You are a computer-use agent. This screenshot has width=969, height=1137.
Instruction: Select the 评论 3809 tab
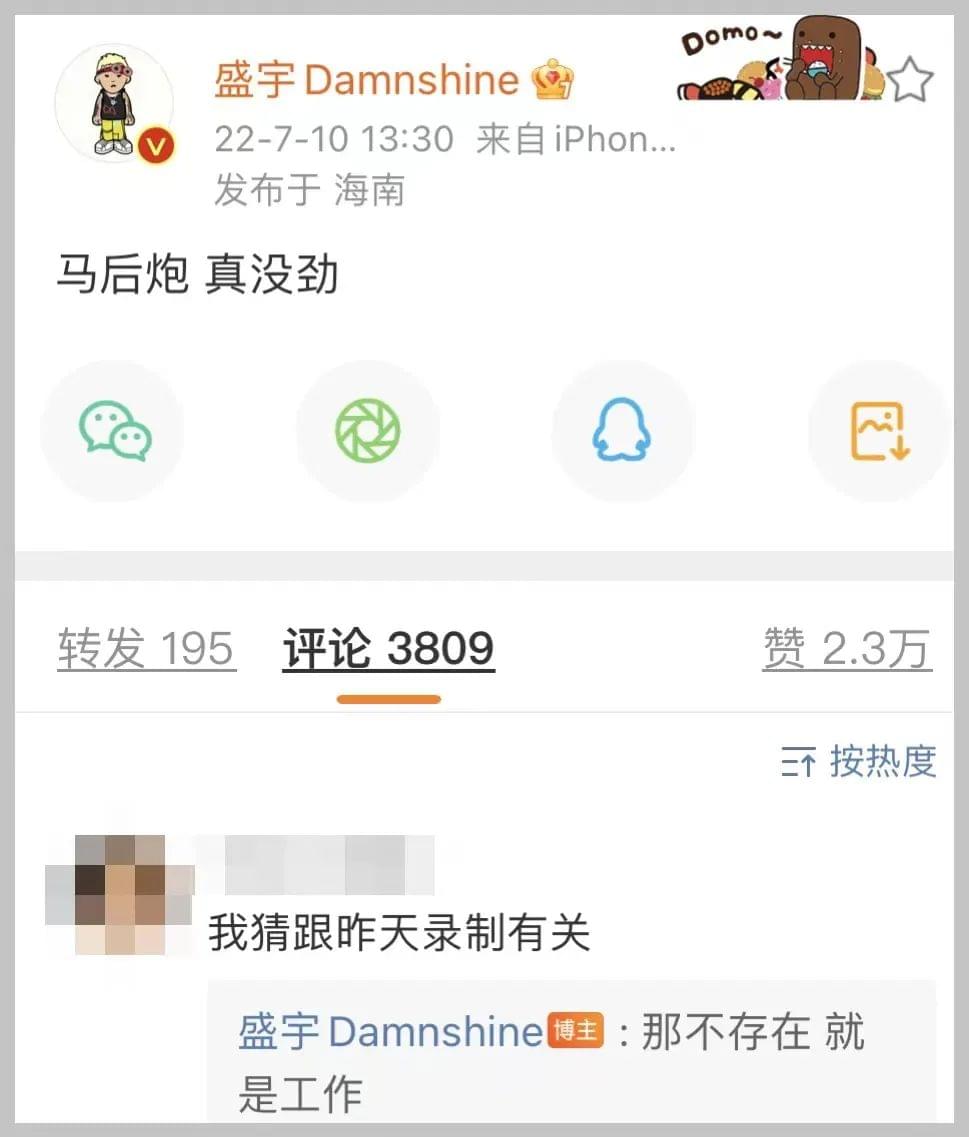point(388,649)
